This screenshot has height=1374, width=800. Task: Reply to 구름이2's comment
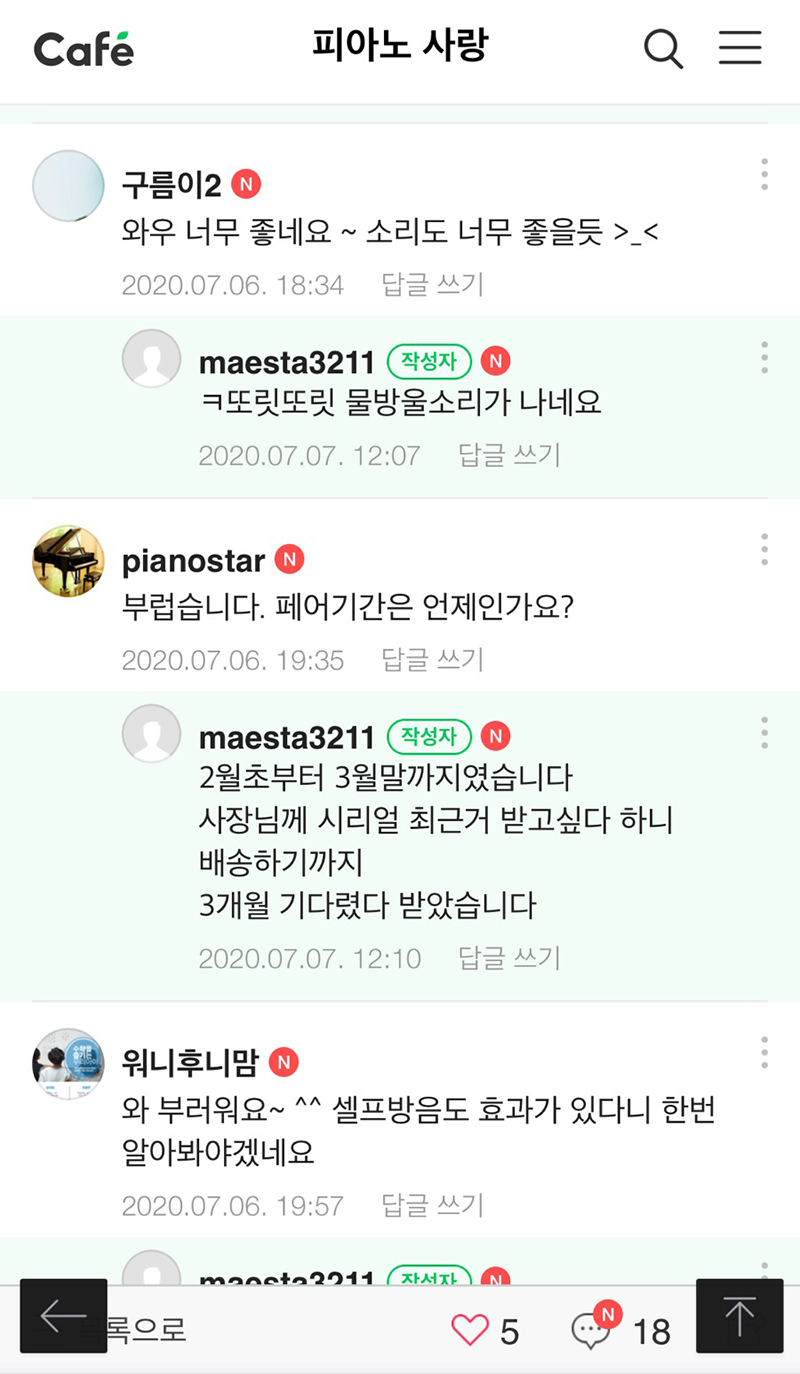(432, 285)
